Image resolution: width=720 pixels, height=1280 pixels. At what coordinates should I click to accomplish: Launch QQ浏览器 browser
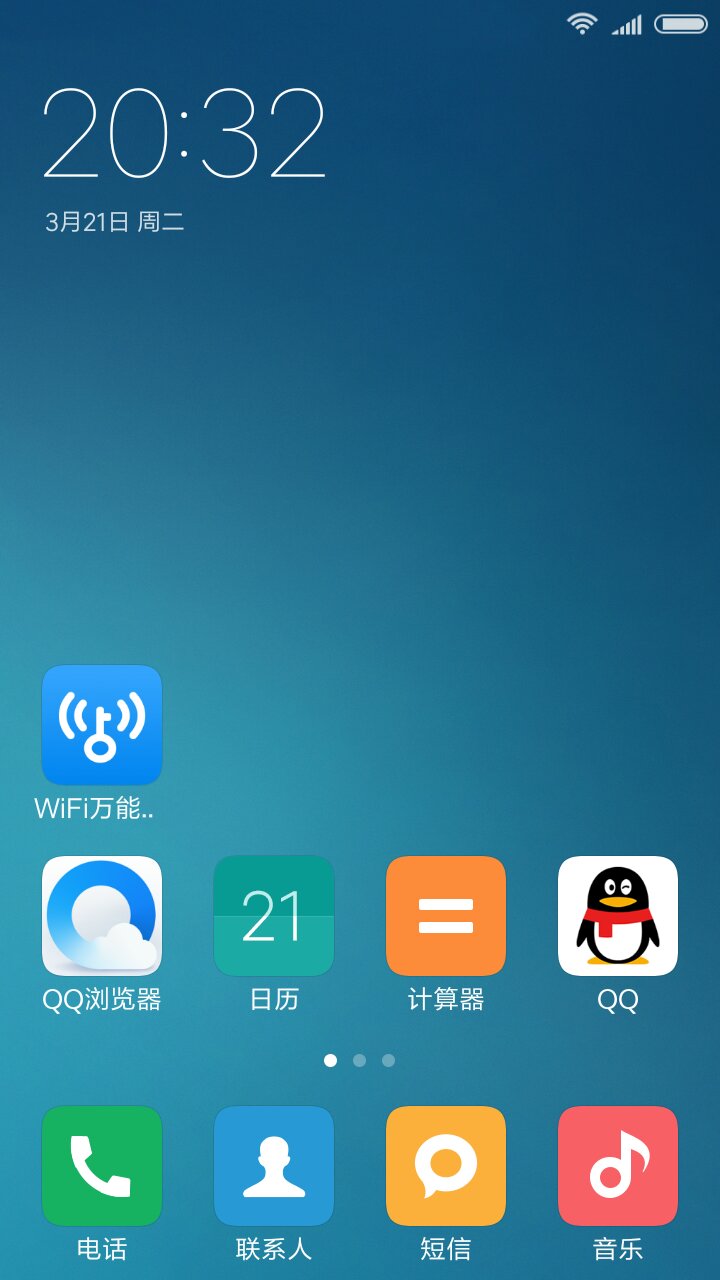102,916
